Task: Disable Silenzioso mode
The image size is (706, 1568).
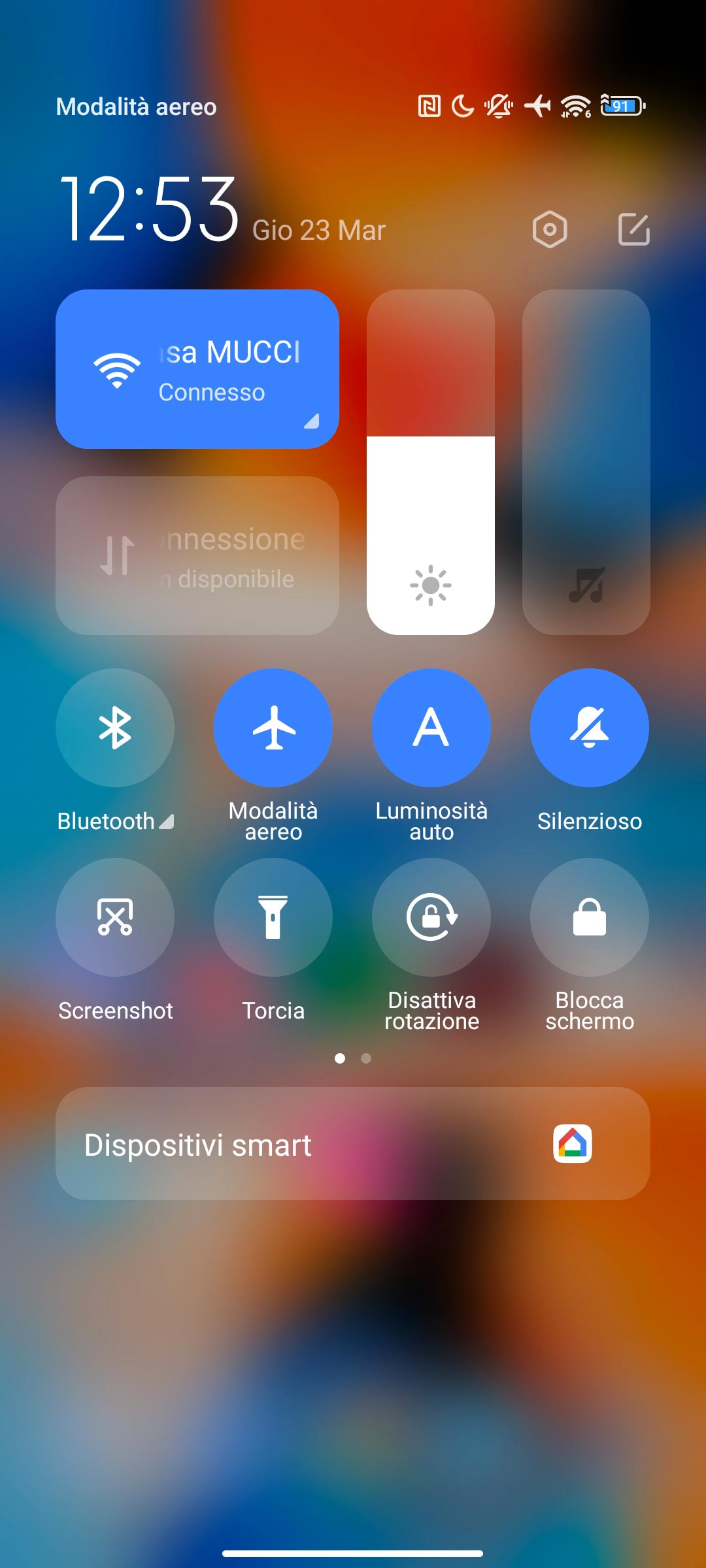Action: [590, 727]
